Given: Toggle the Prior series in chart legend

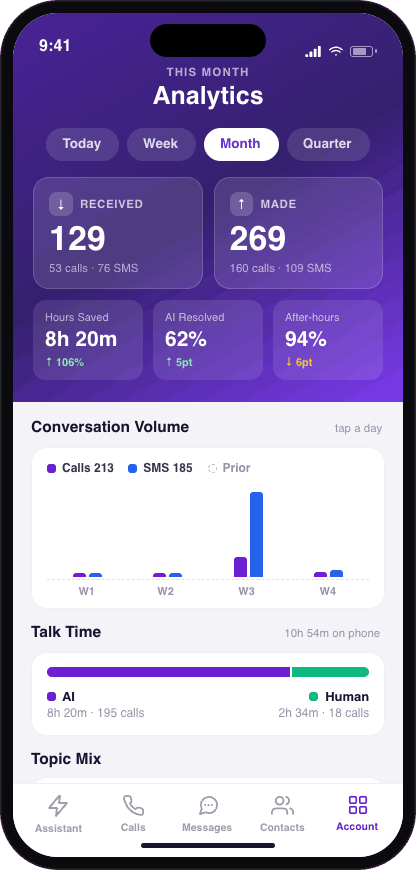Looking at the screenshot, I should (229, 468).
